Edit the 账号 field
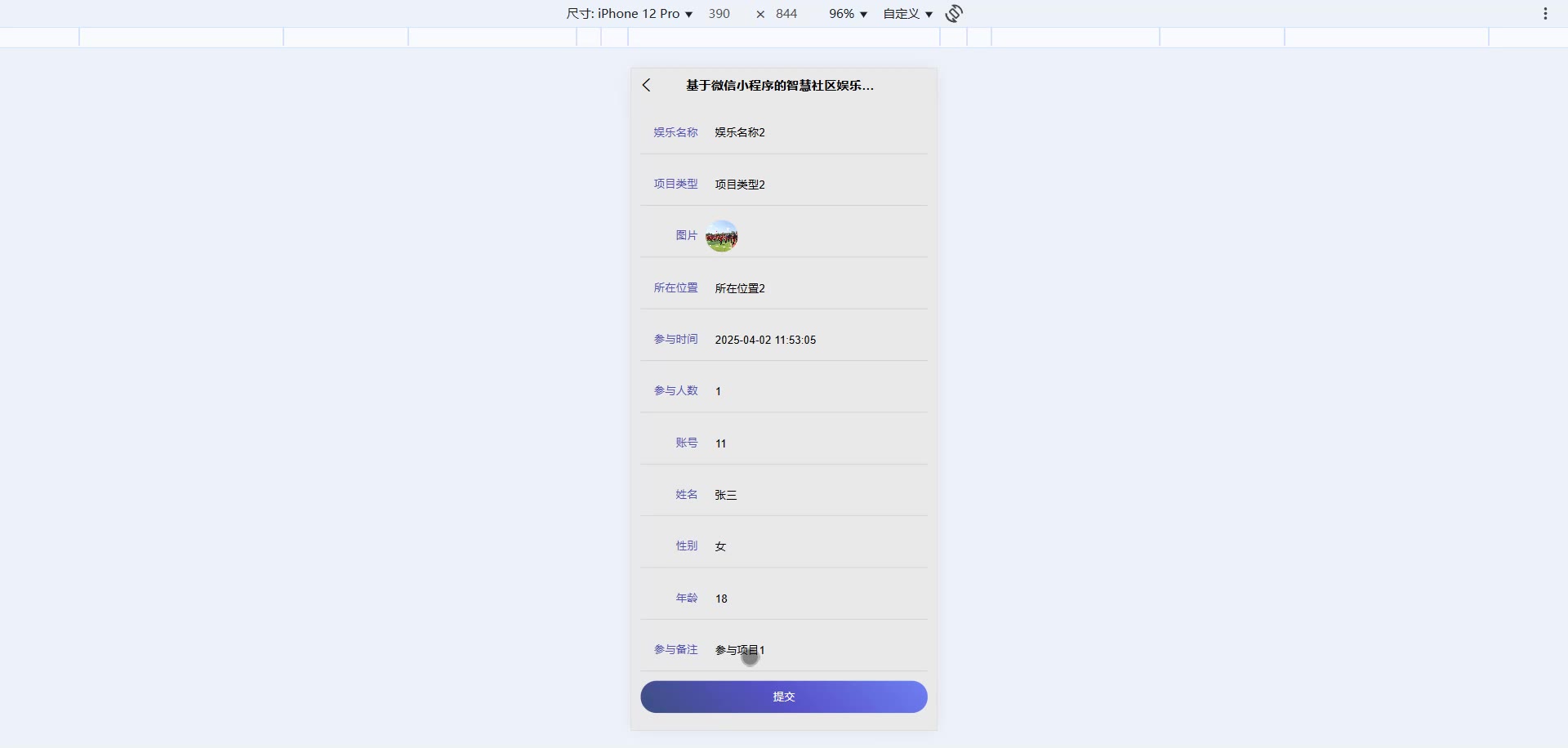The image size is (1568, 748). click(817, 443)
